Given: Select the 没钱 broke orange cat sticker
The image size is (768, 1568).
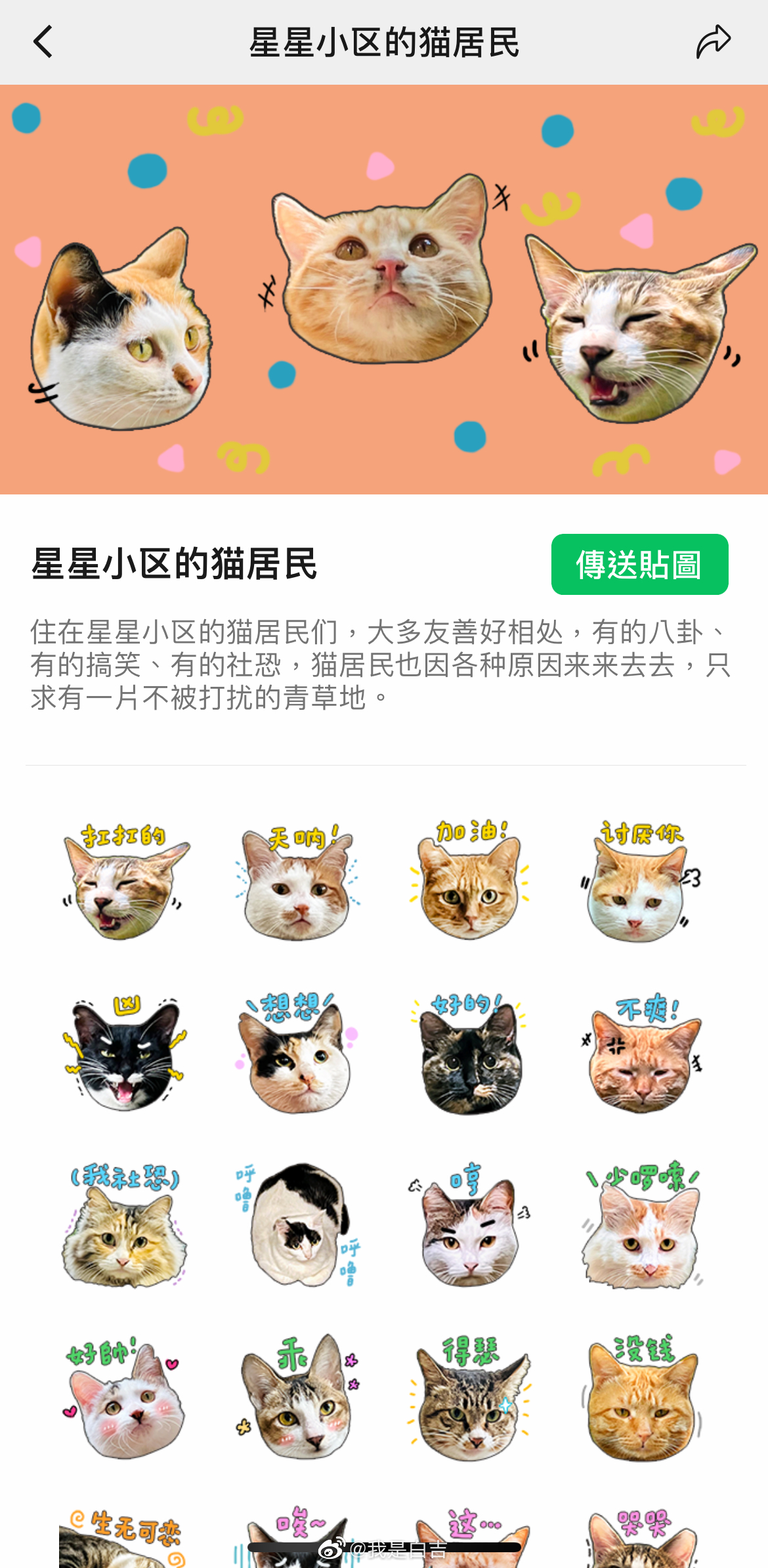Looking at the screenshot, I should pyautogui.click(x=640, y=1412).
